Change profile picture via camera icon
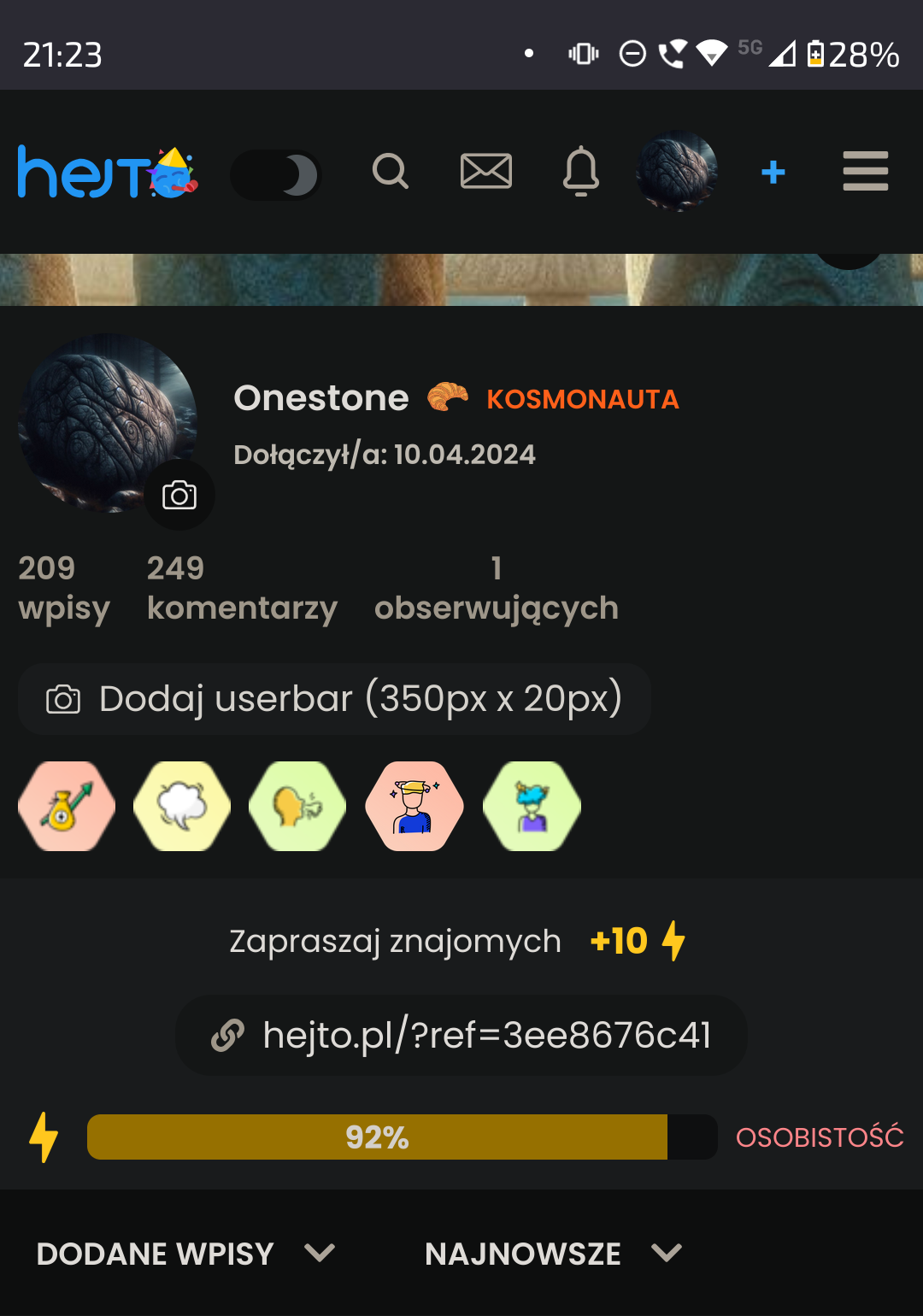923x1316 pixels. point(179,495)
